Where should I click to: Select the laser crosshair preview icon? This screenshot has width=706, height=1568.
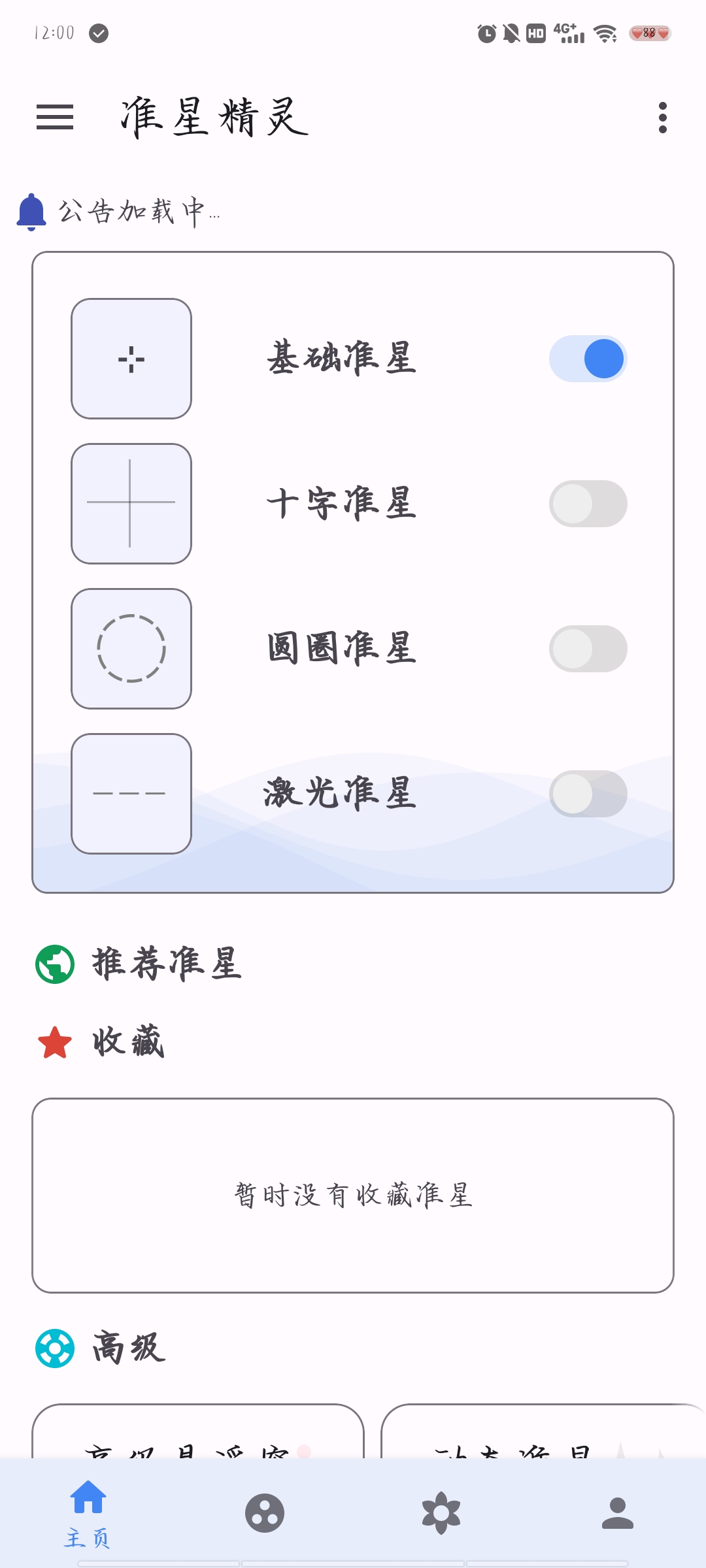point(131,793)
